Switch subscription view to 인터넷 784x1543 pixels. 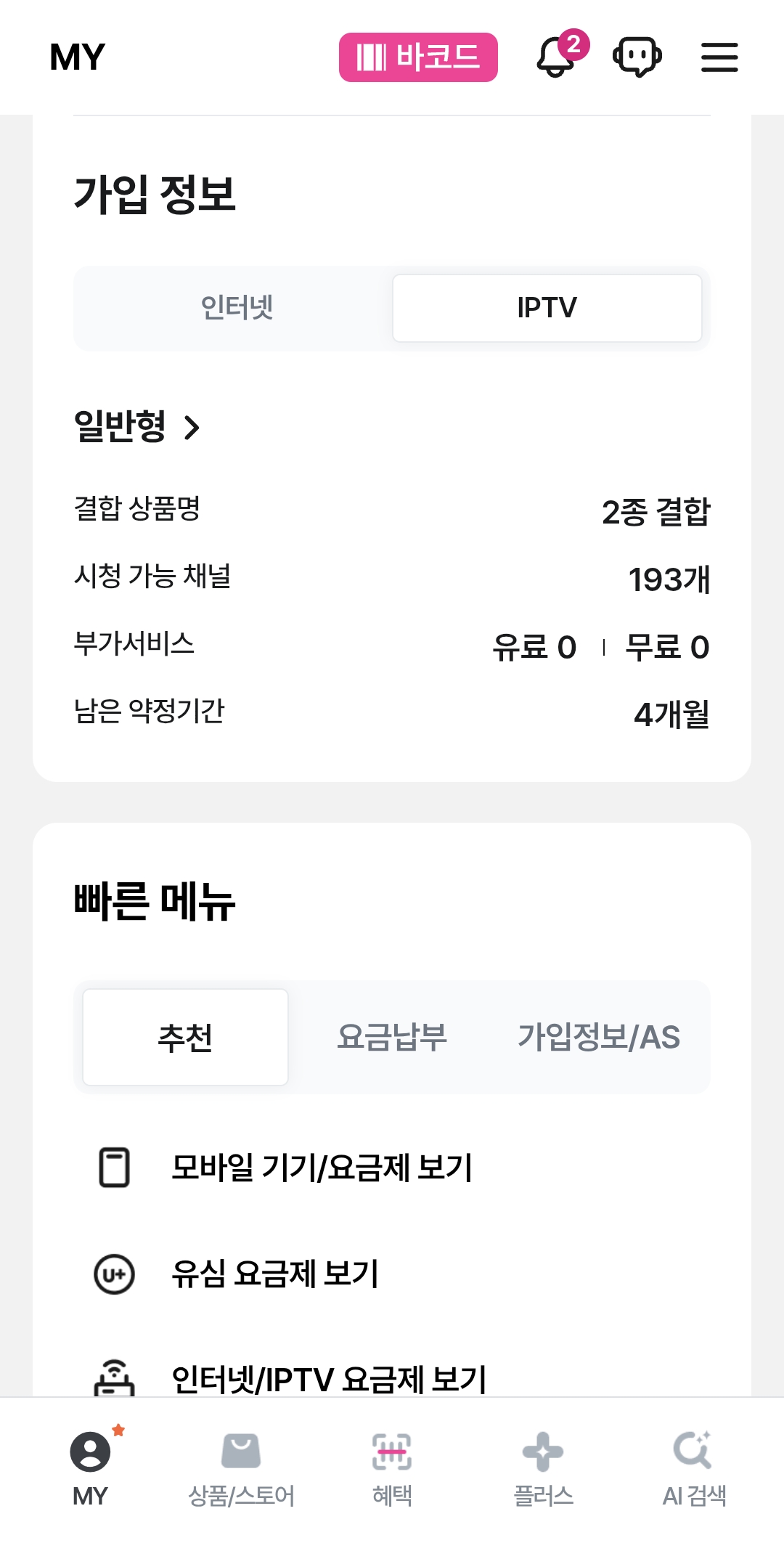click(x=236, y=308)
